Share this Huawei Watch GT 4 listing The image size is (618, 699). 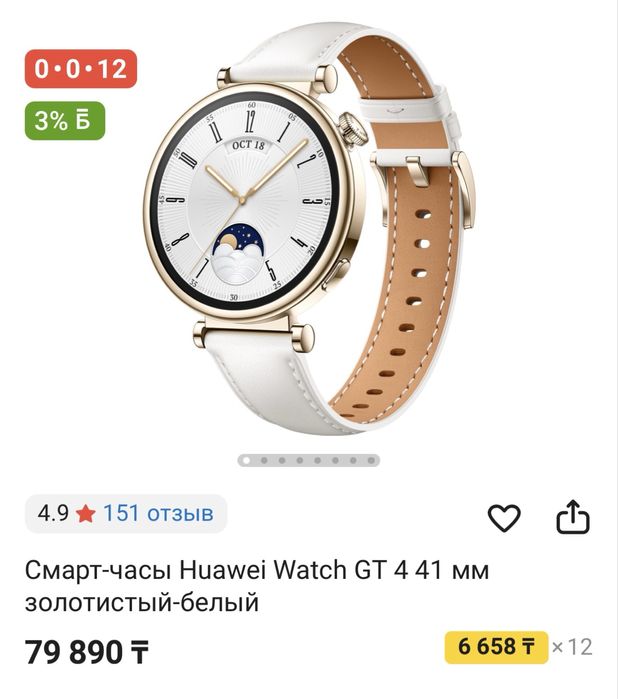(x=573, y=517)
